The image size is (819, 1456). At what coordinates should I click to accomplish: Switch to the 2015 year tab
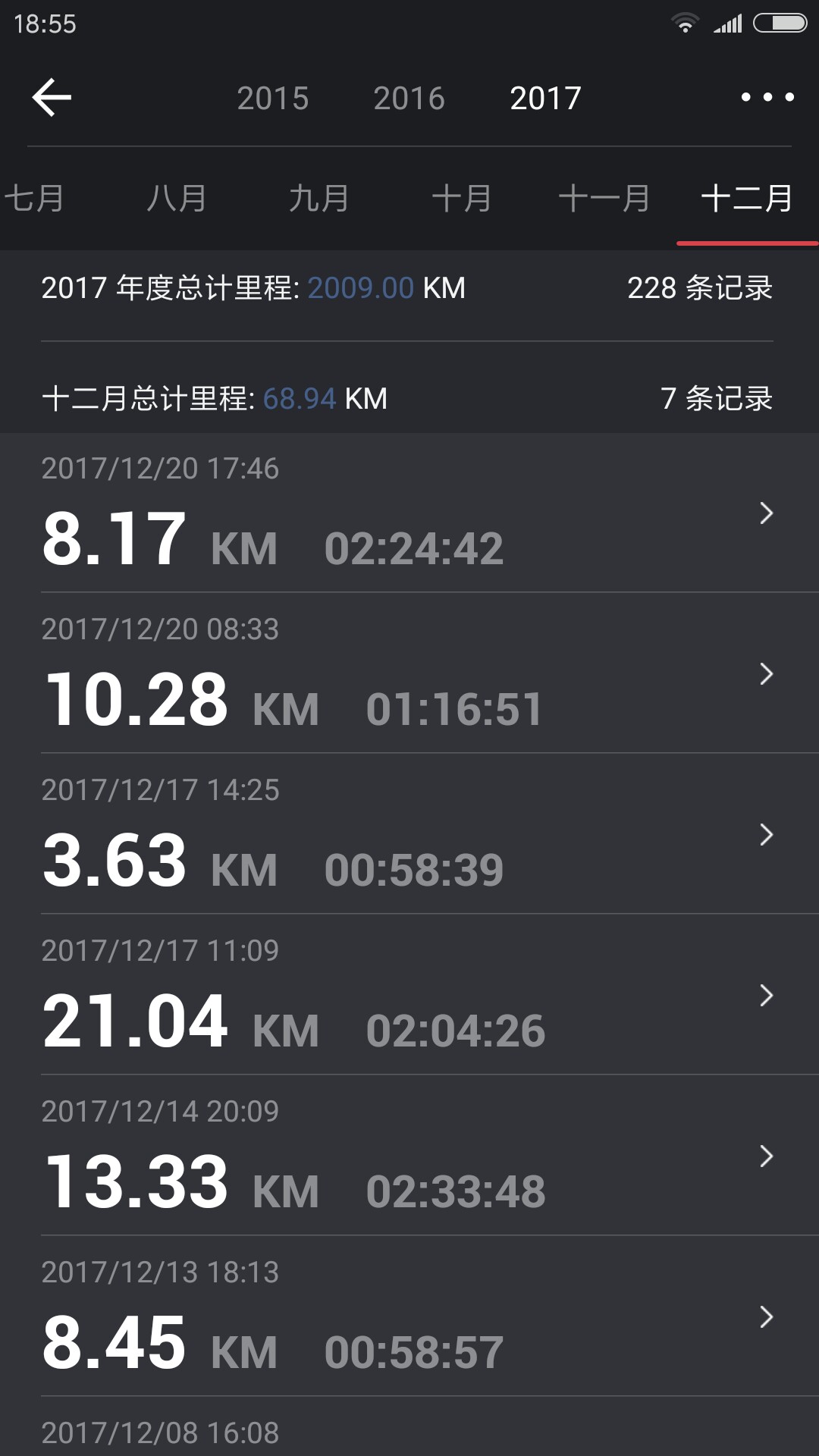273,98
